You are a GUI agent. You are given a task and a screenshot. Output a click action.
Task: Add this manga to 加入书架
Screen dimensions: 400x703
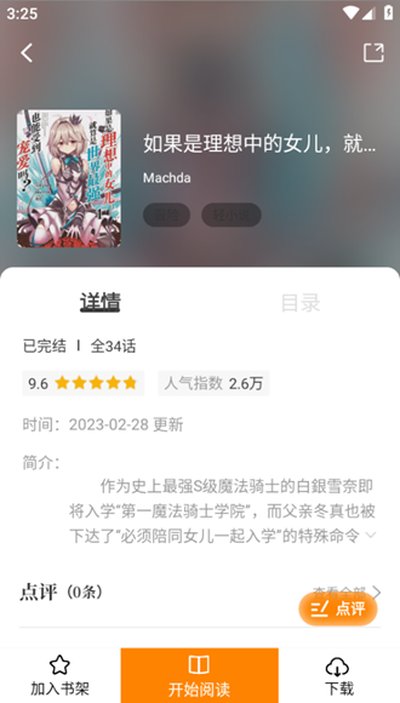(x=60, y=675)
